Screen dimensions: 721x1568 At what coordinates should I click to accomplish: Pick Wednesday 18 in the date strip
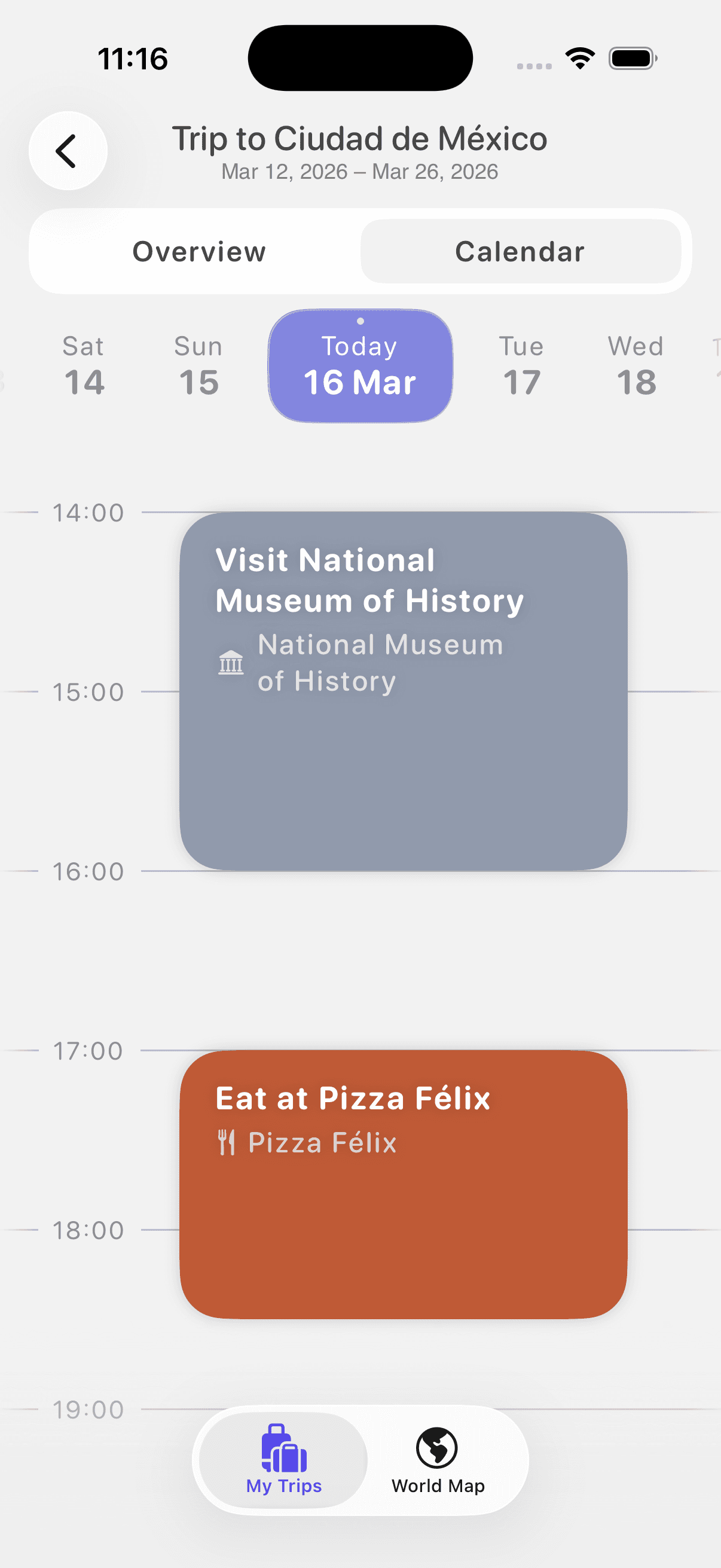637,366
